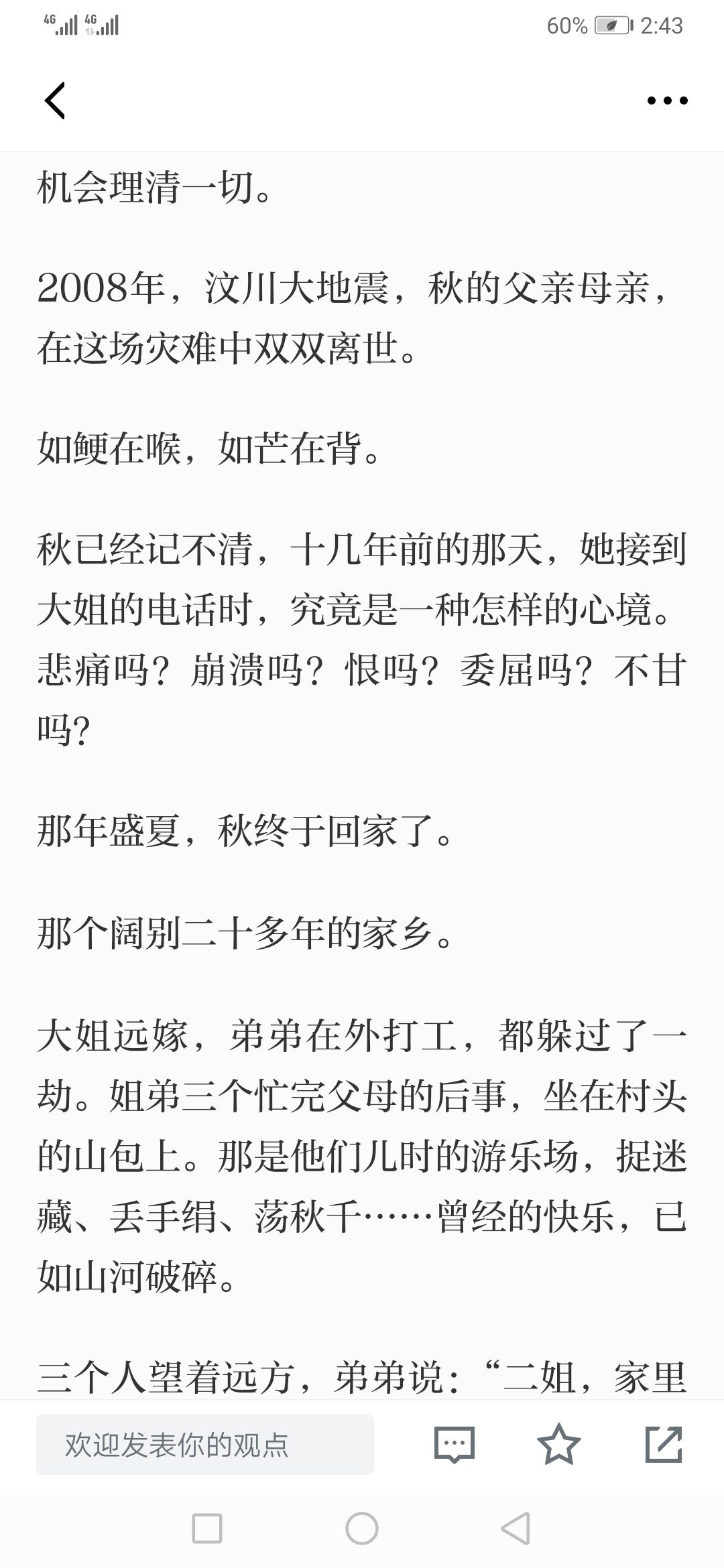Share the article via share icon

[x=664, y=1444]
